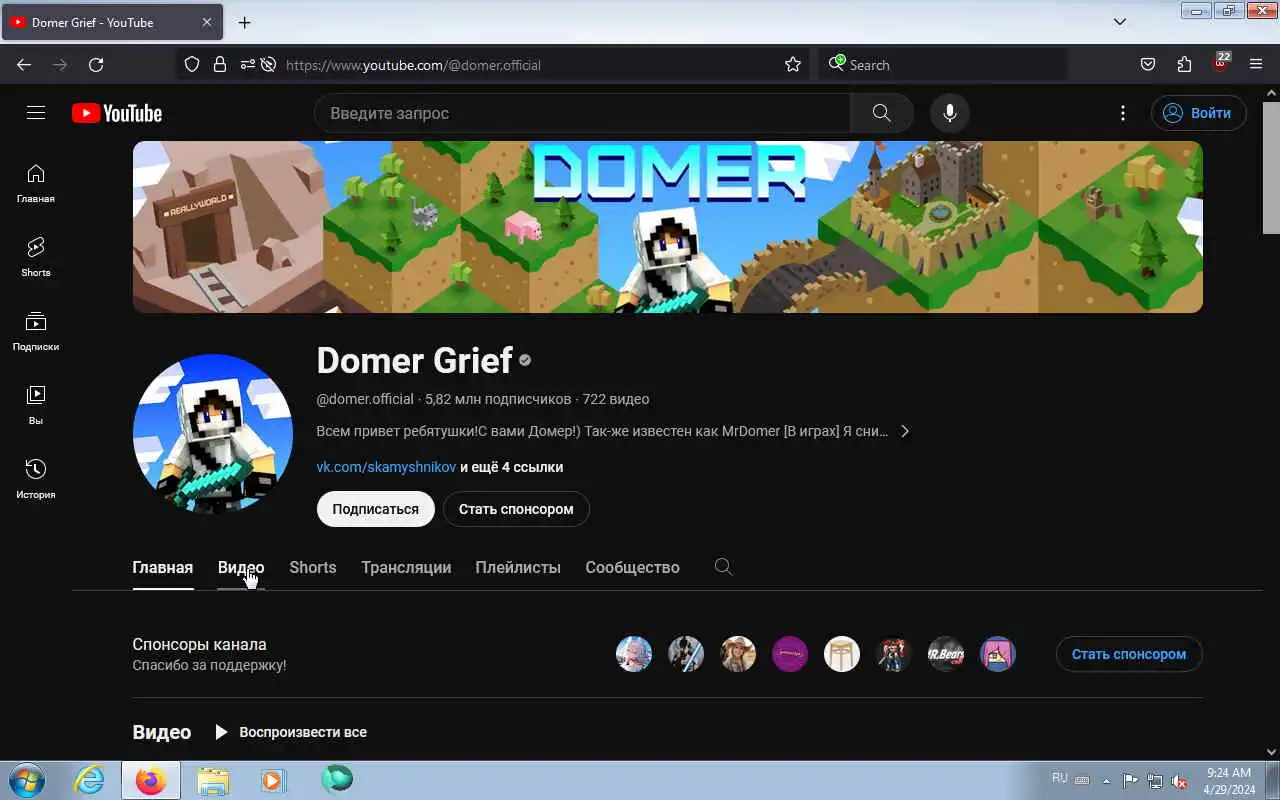Open Подписки in the sidebar
The height and width of the screenshot is (800, 1280).
[36, 331]
